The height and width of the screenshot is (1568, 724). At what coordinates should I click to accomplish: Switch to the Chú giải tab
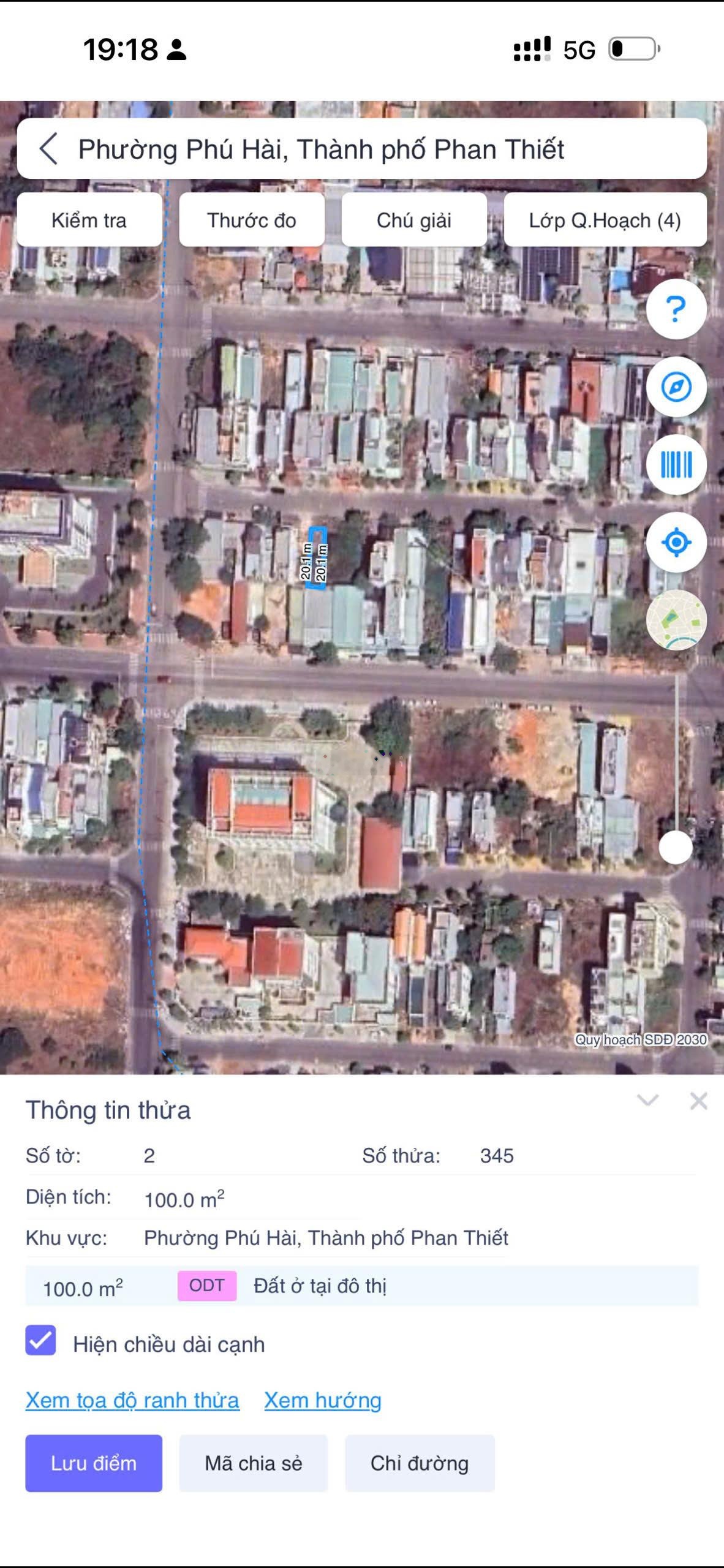[x=414, y=221]
